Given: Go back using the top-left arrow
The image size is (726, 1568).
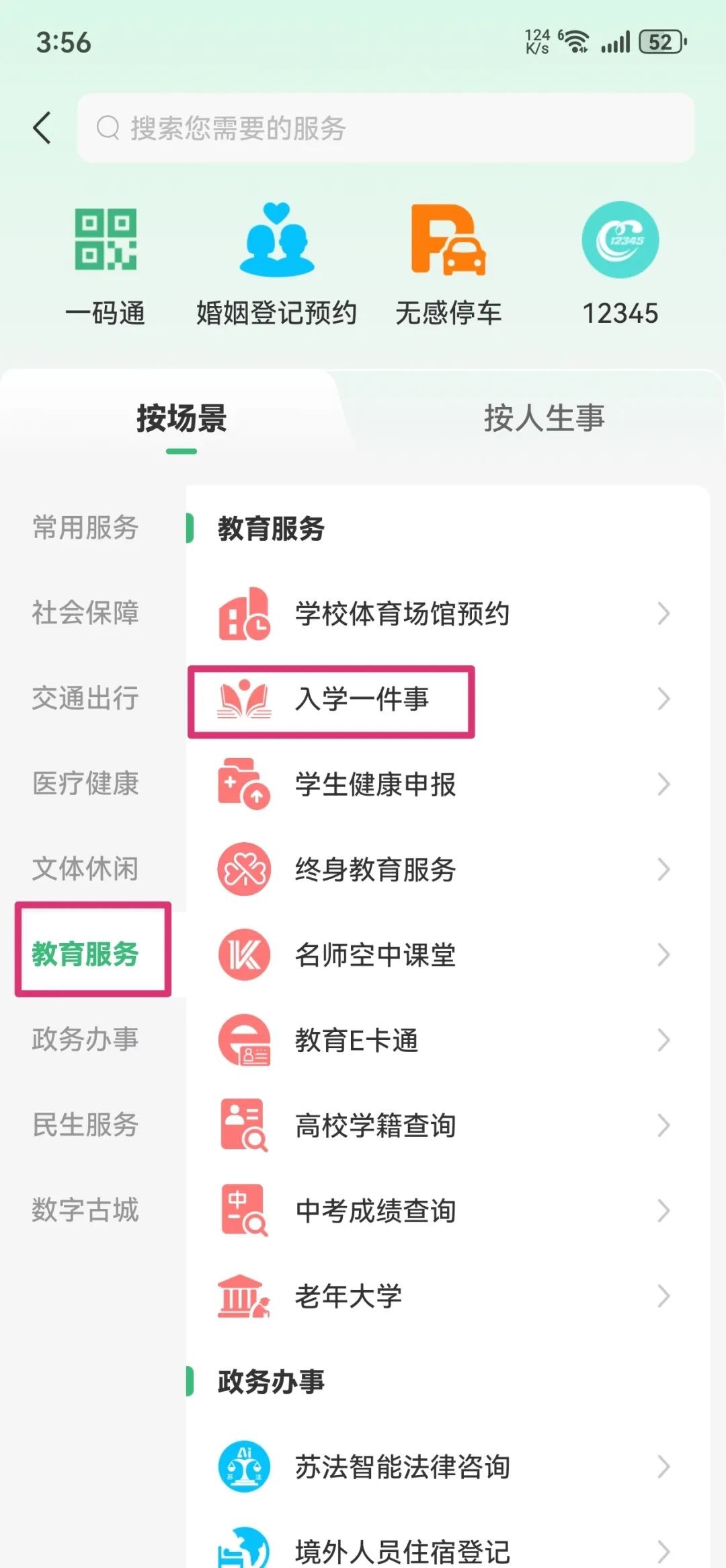Looking at the screenshot, I should coord(42,128).
